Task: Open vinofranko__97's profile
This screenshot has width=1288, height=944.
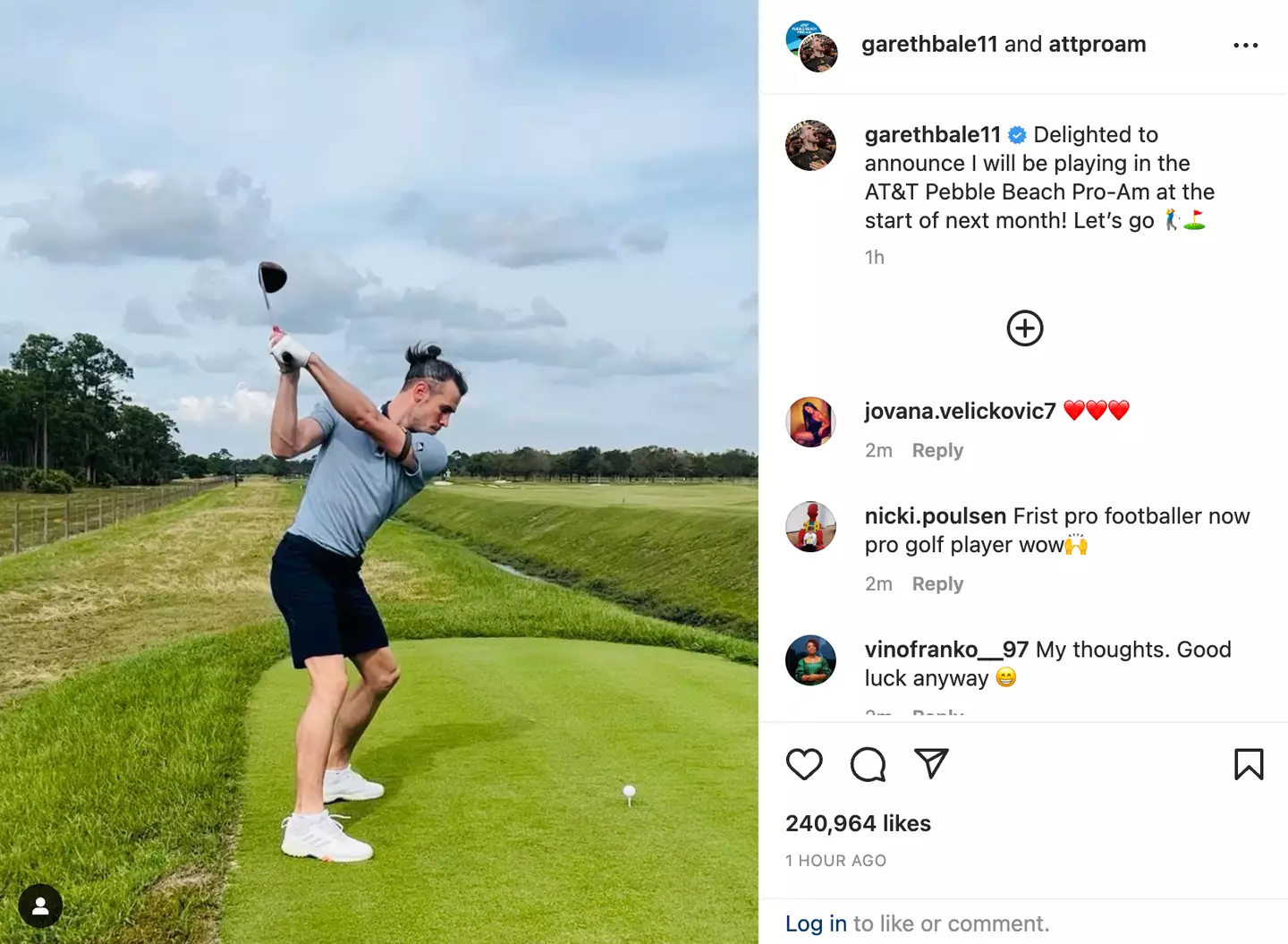Action: 945,650
